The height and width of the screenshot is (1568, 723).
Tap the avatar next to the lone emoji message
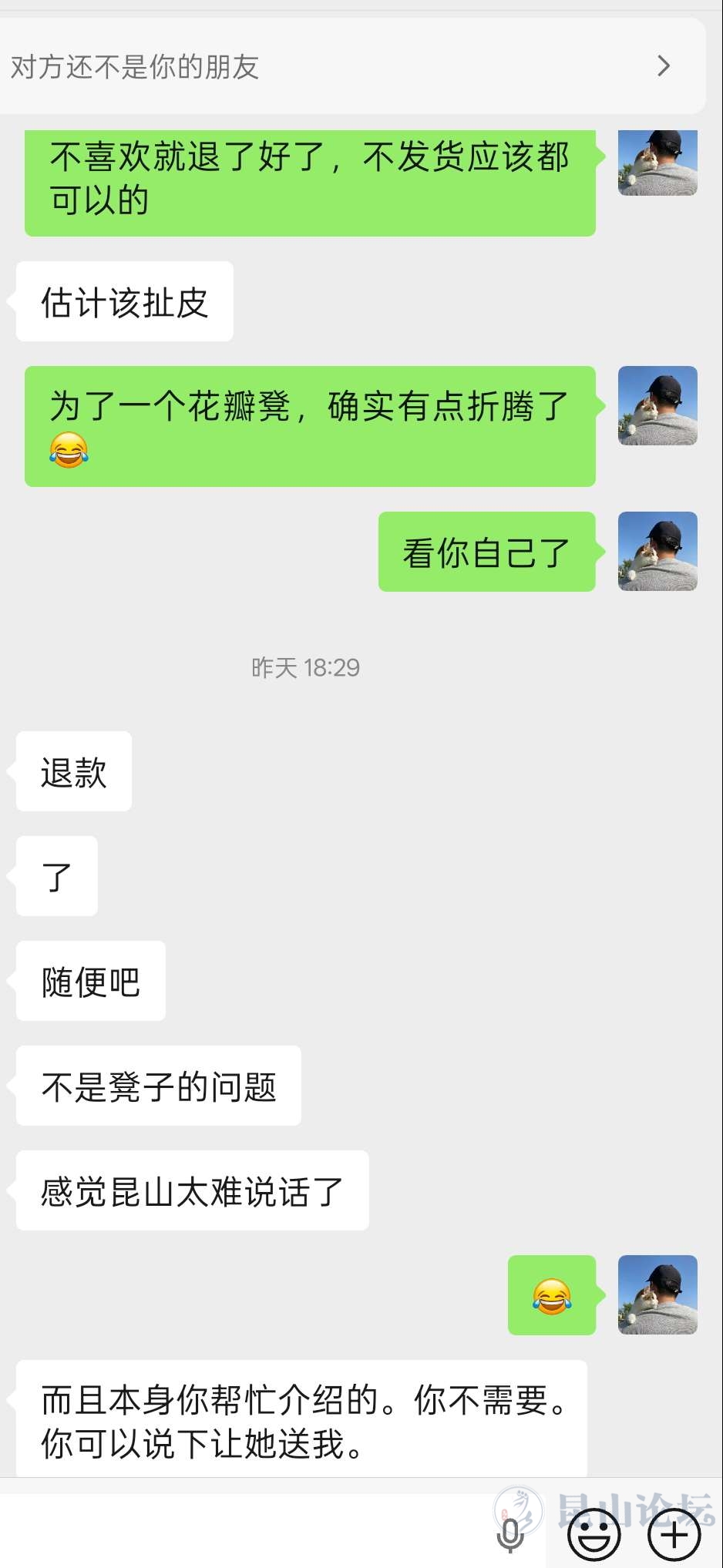pos(657,1294)
